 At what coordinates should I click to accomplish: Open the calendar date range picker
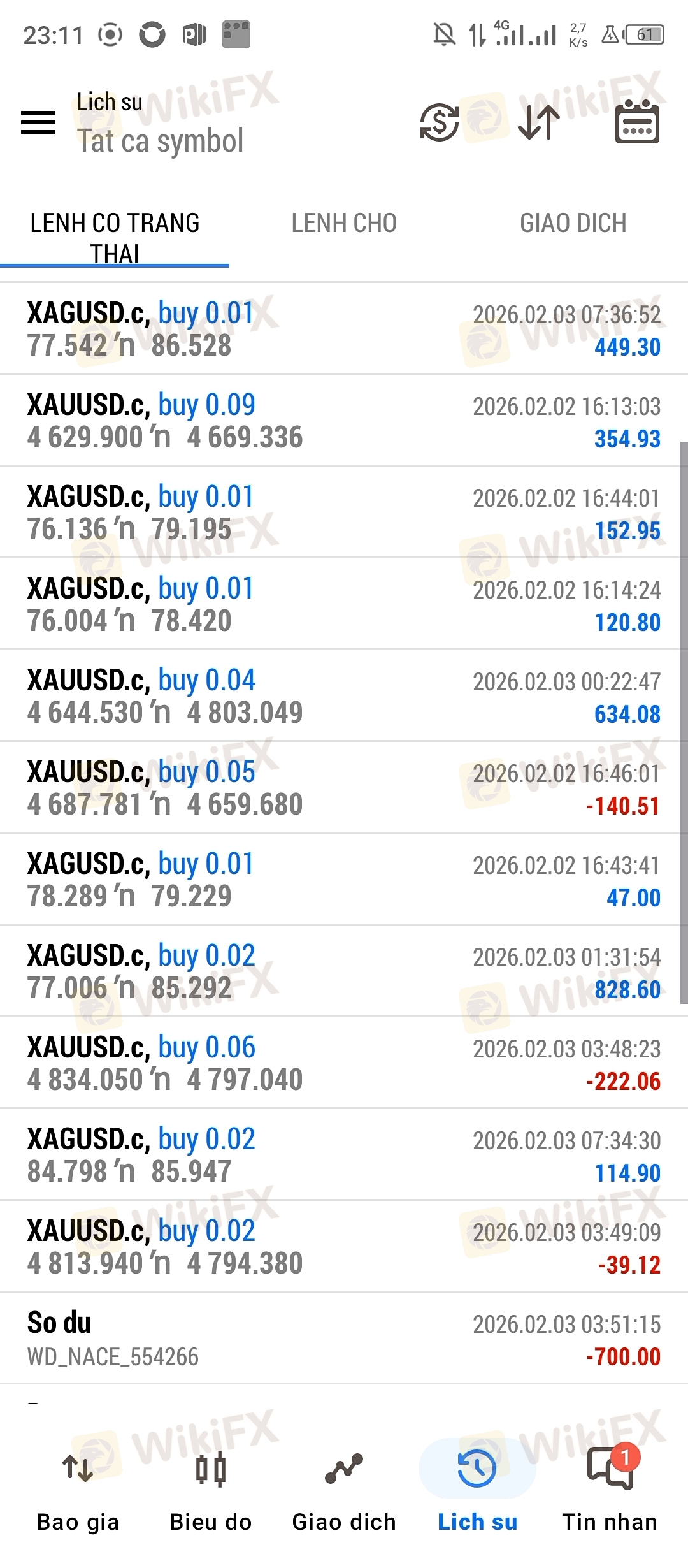[637, 122]
